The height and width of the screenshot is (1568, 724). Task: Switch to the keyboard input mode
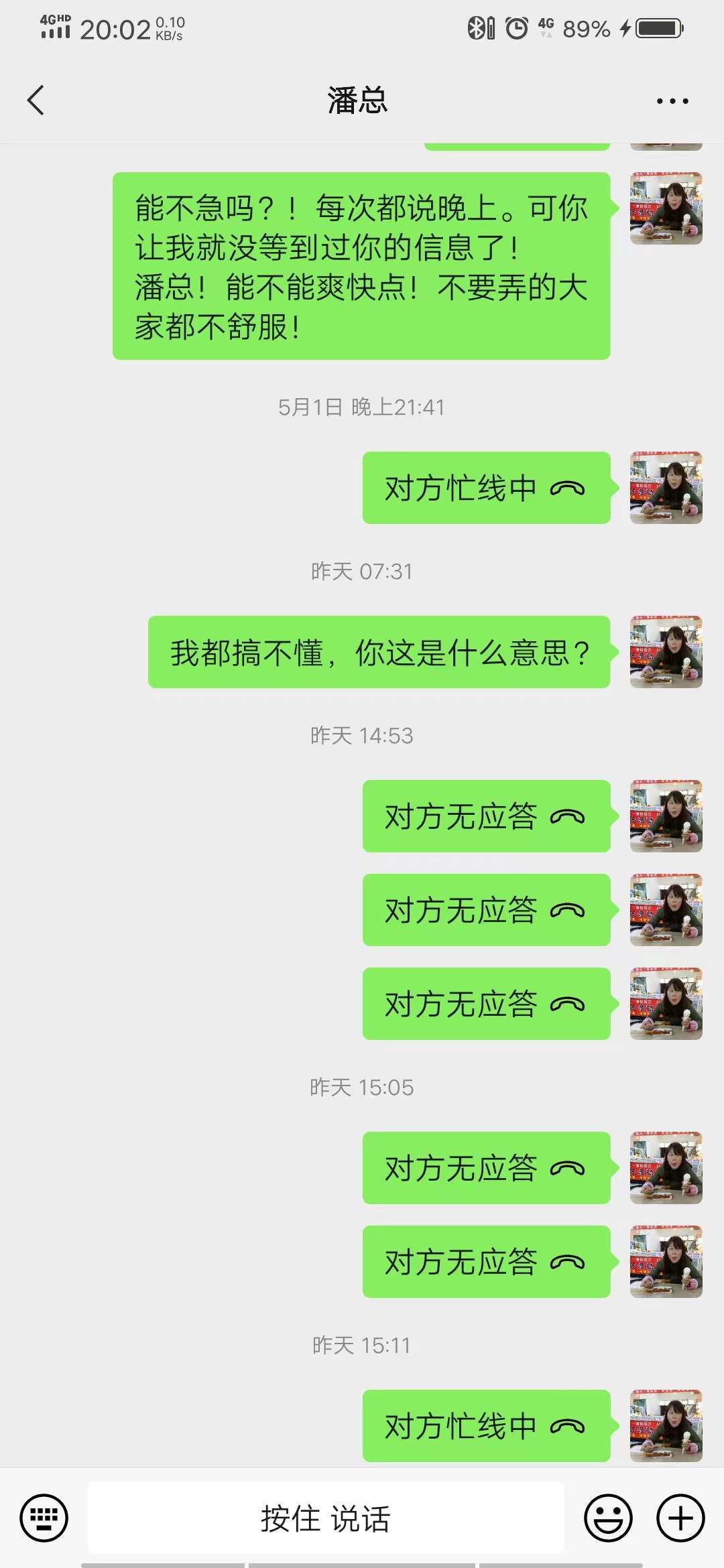[x=44, y=1518]
